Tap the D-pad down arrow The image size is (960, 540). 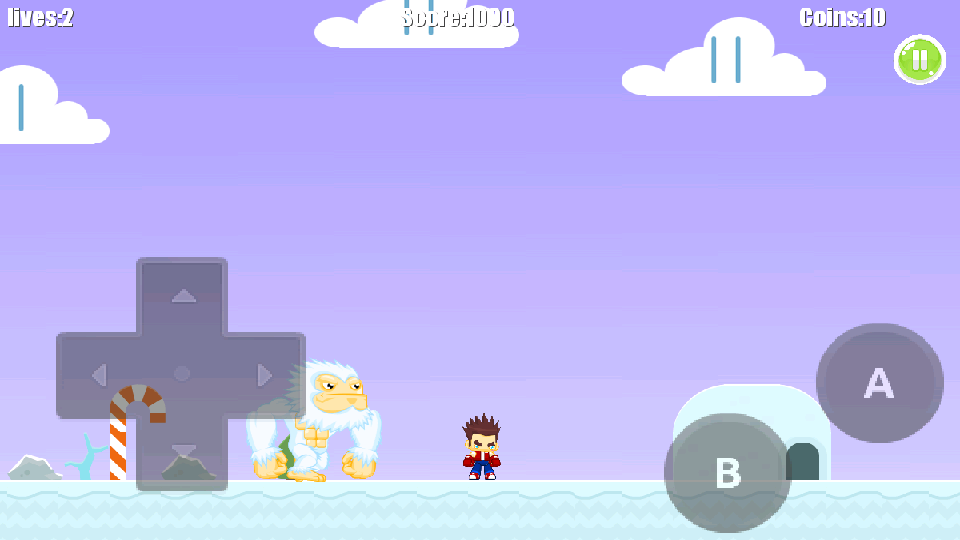coord(182,452)
